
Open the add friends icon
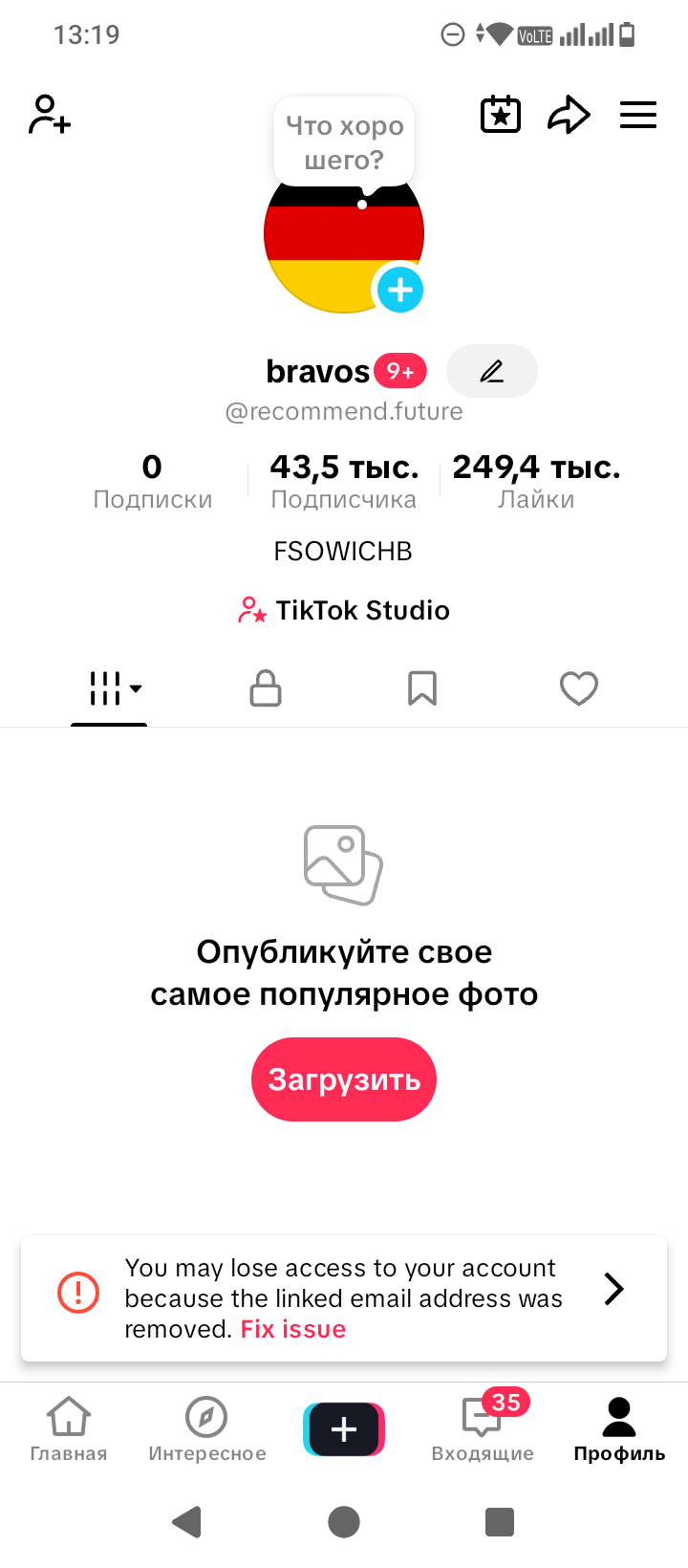[50, 115]
